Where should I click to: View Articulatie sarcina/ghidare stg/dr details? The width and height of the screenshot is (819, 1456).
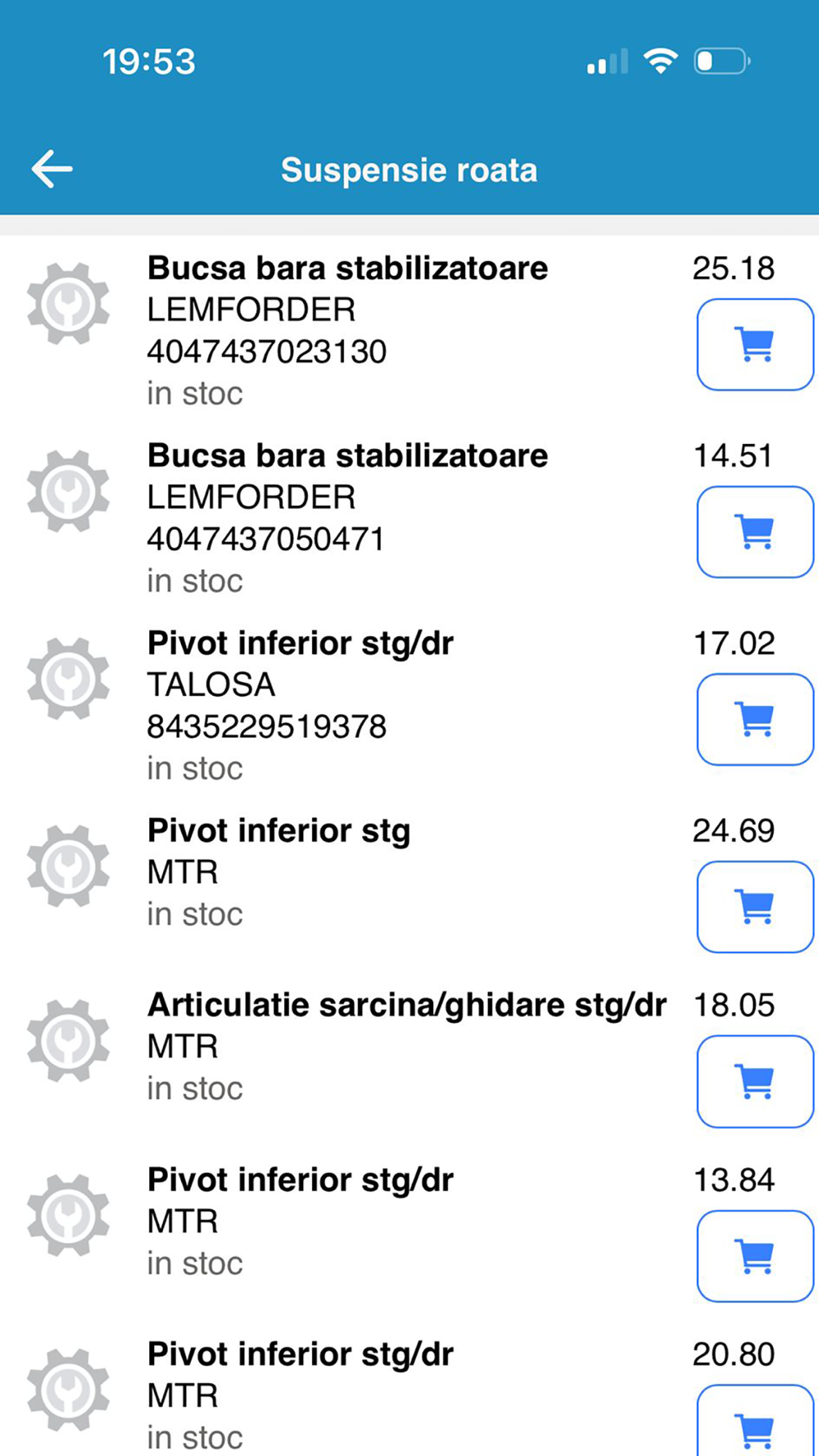click(x=406, y=1046)
